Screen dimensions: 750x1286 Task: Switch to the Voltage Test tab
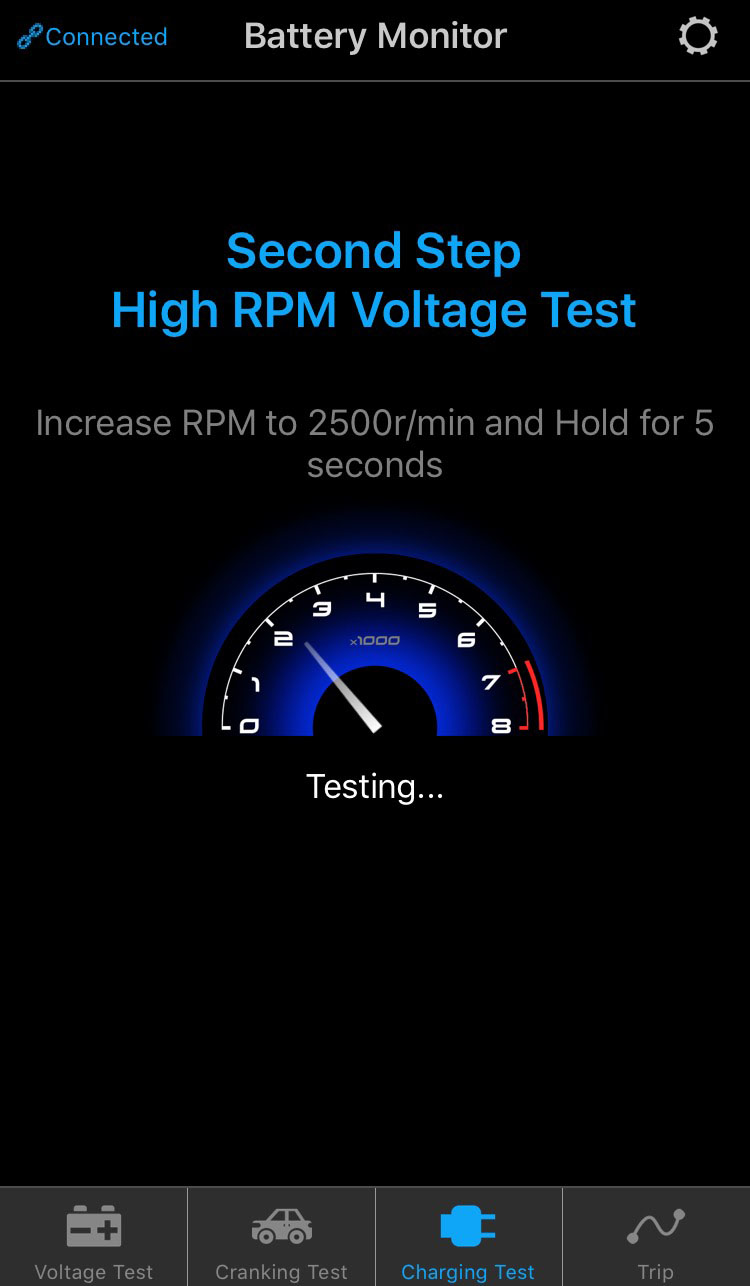[x=94, y=1238]
